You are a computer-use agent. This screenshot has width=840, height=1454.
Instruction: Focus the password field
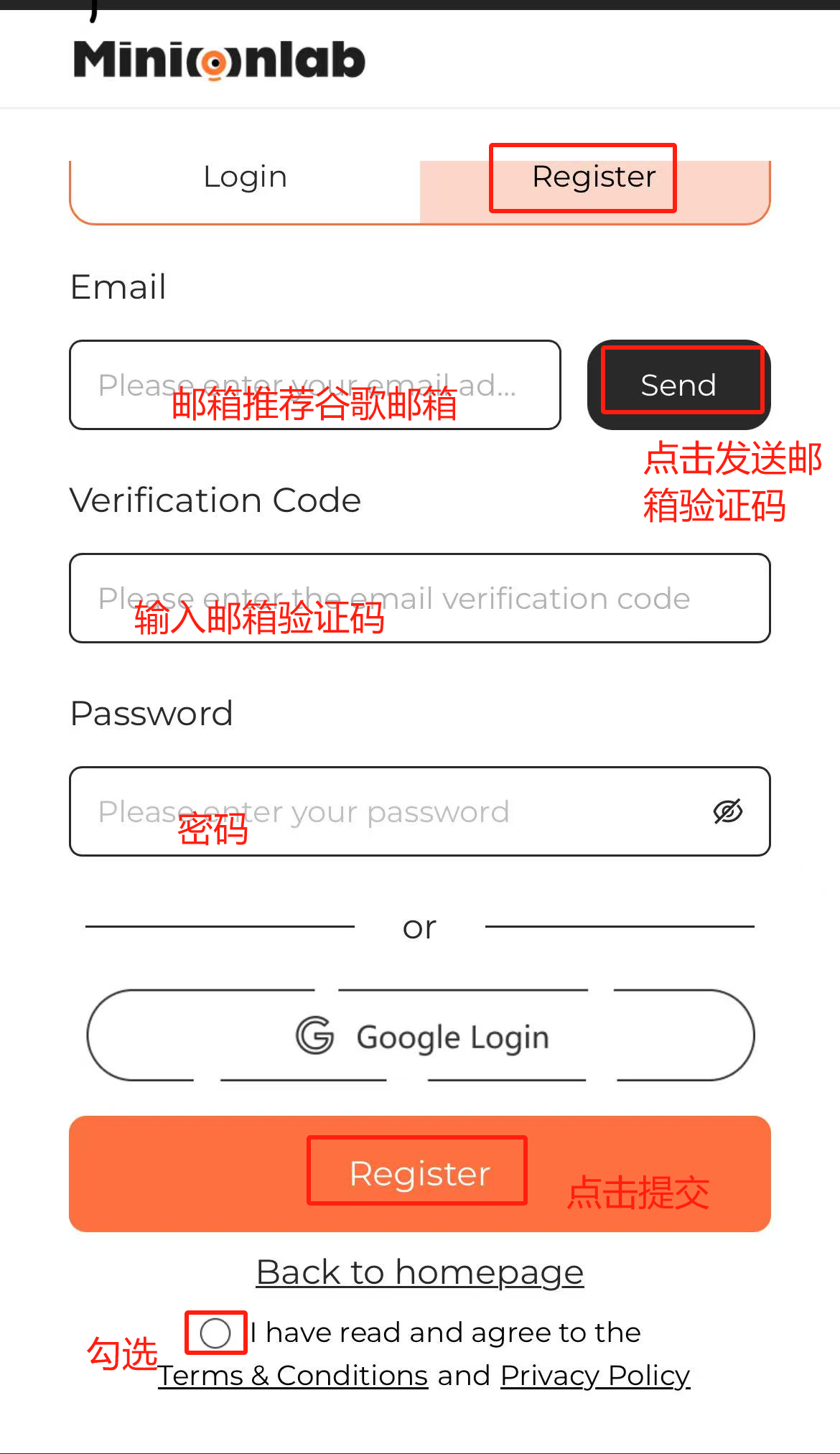point(388,811)
